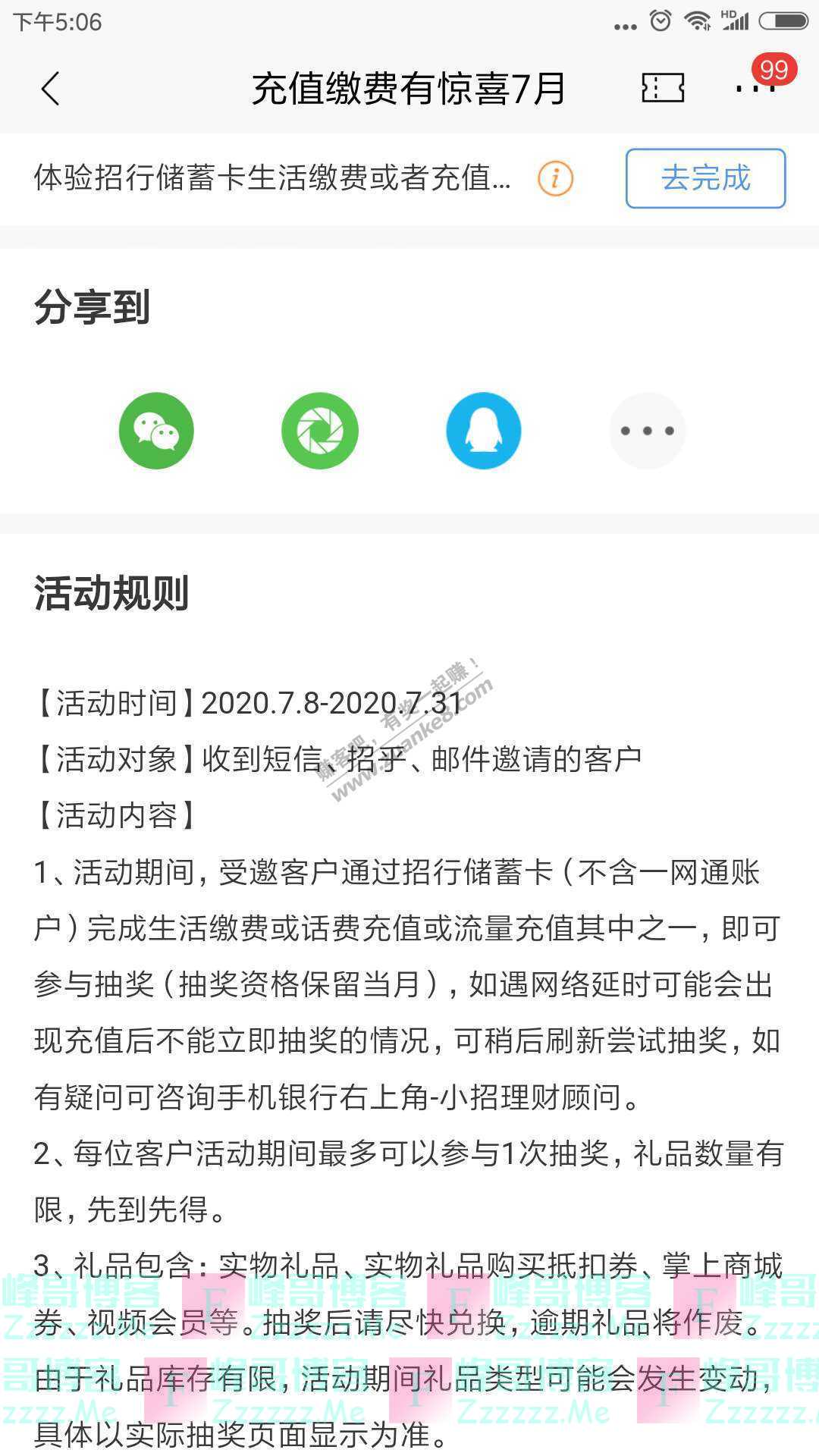Share to WeChat Moments
This screenshot has width=819, height=1456.
coord(319,430)
